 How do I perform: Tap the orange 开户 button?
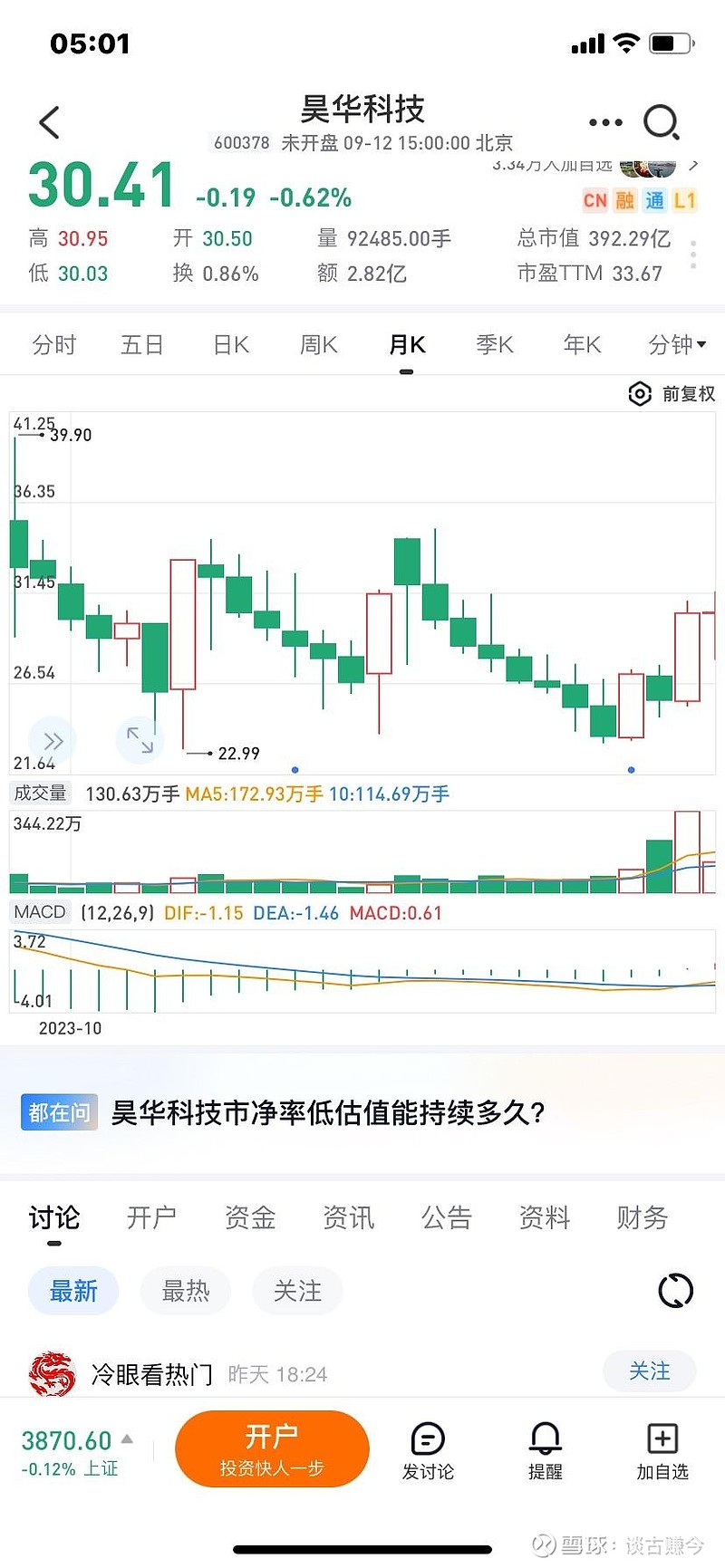click(272, 1448)
